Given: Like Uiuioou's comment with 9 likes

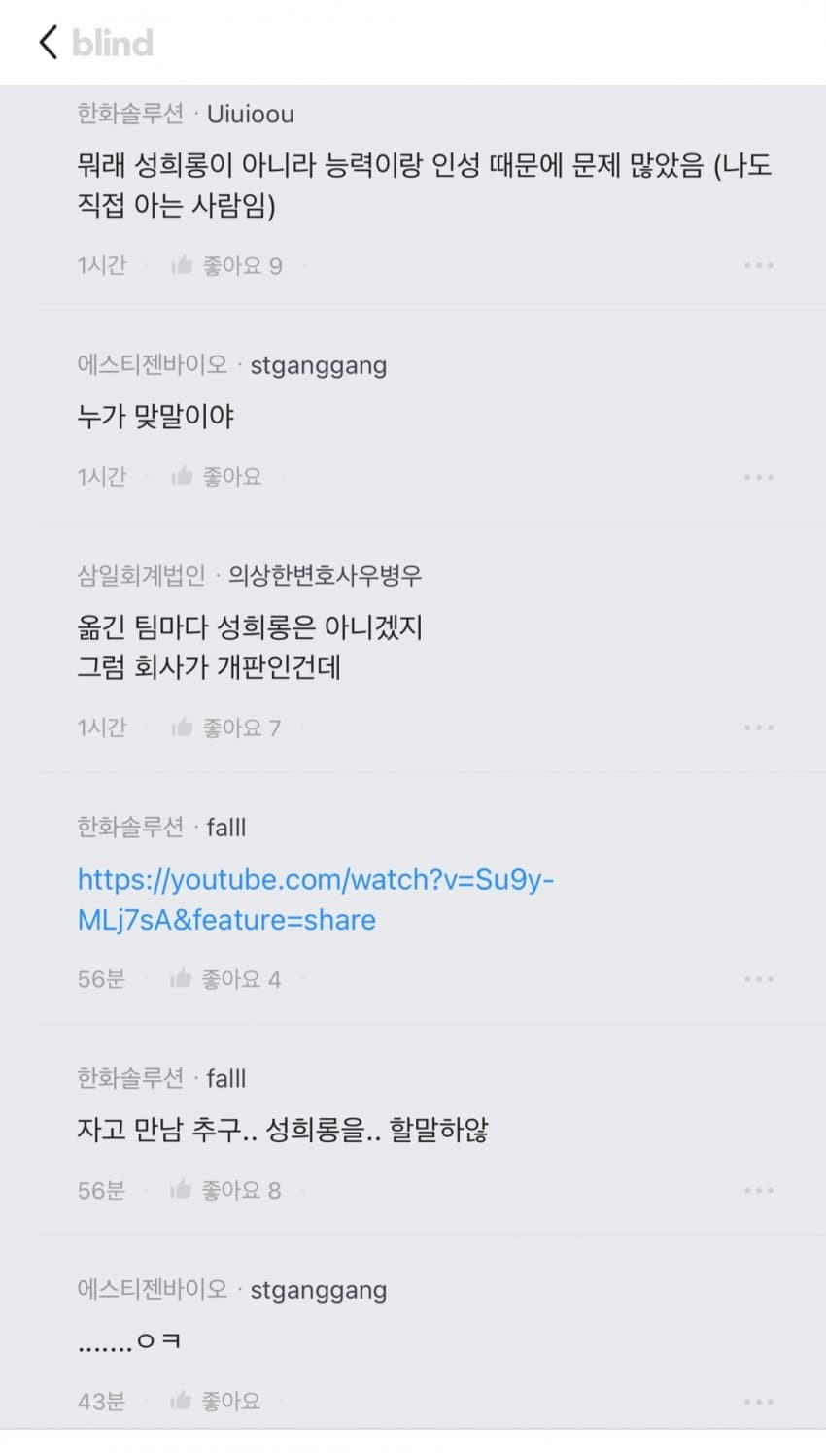Looking at the screenshot, I should tap(225, 266).
